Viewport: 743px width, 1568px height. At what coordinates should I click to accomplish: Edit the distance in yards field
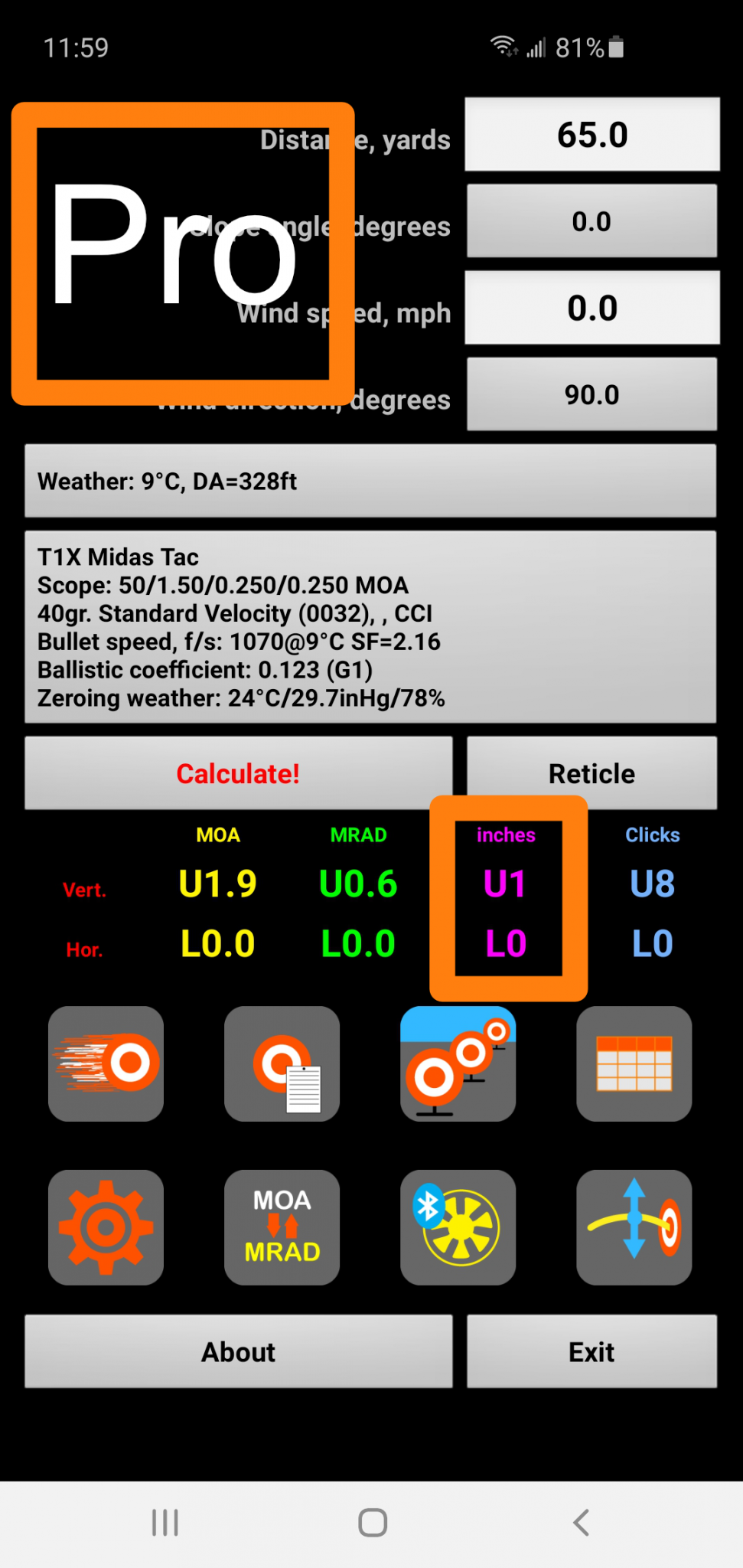point(591,135)
